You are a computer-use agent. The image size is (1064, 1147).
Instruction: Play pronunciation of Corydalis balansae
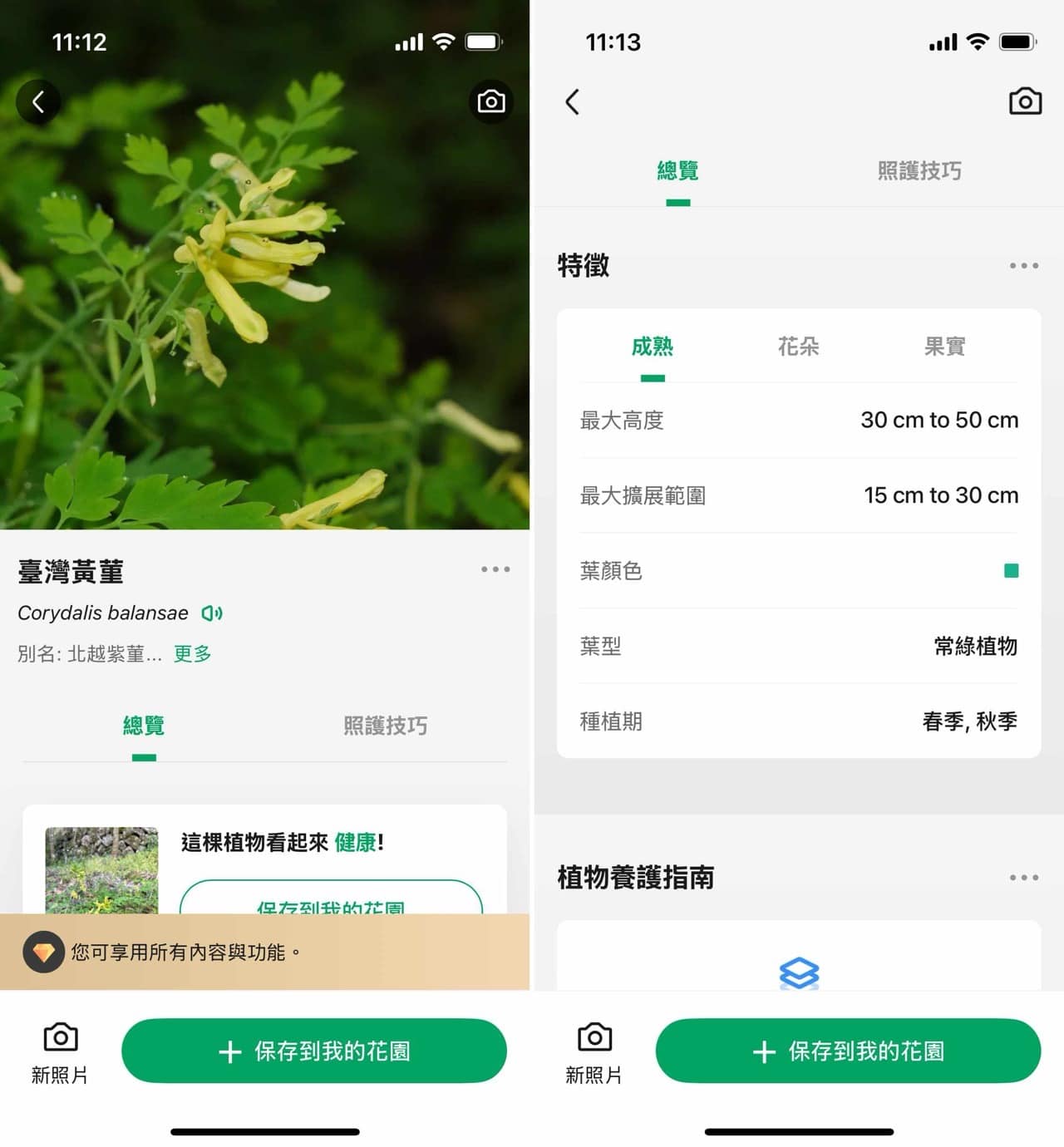[212, 613]
